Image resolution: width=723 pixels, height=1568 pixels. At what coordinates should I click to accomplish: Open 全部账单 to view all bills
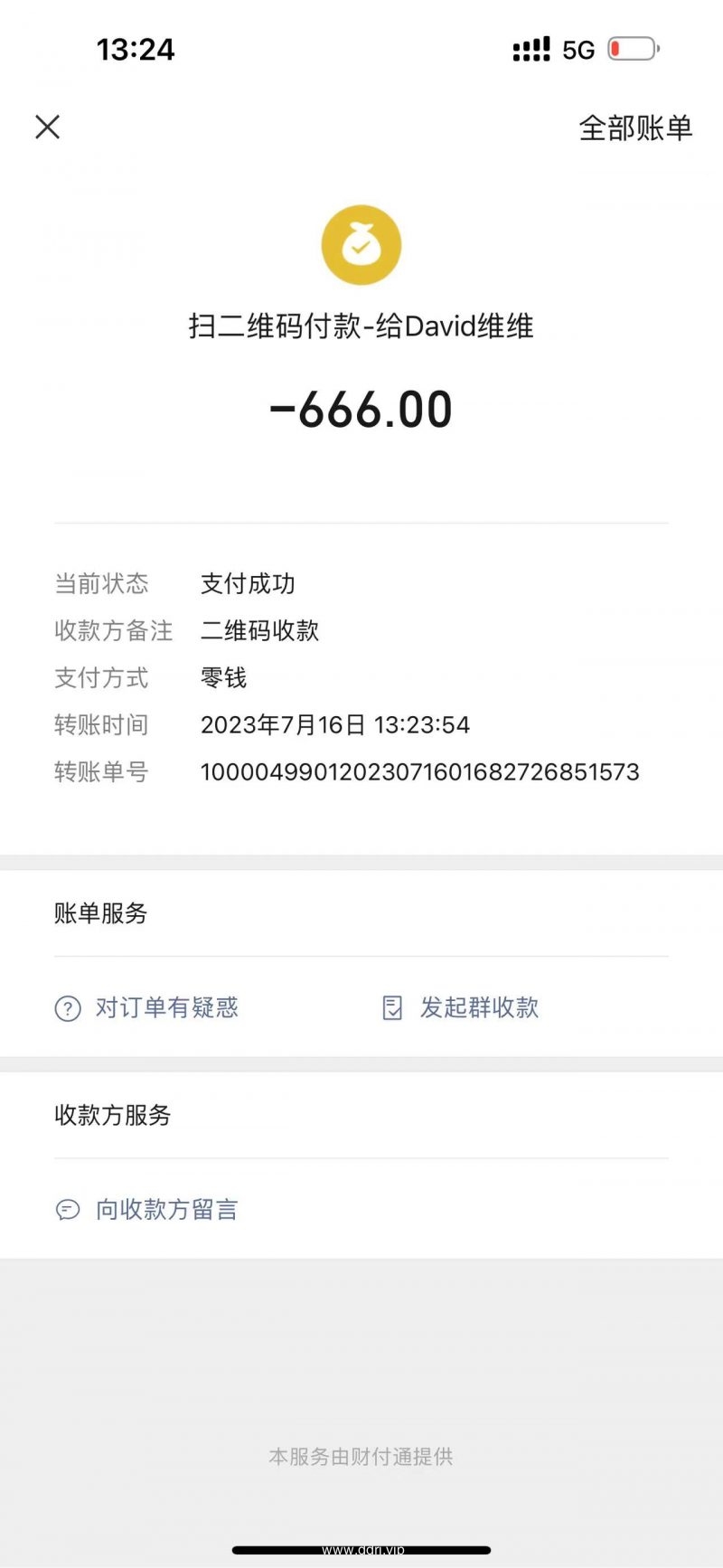[635, 128]
